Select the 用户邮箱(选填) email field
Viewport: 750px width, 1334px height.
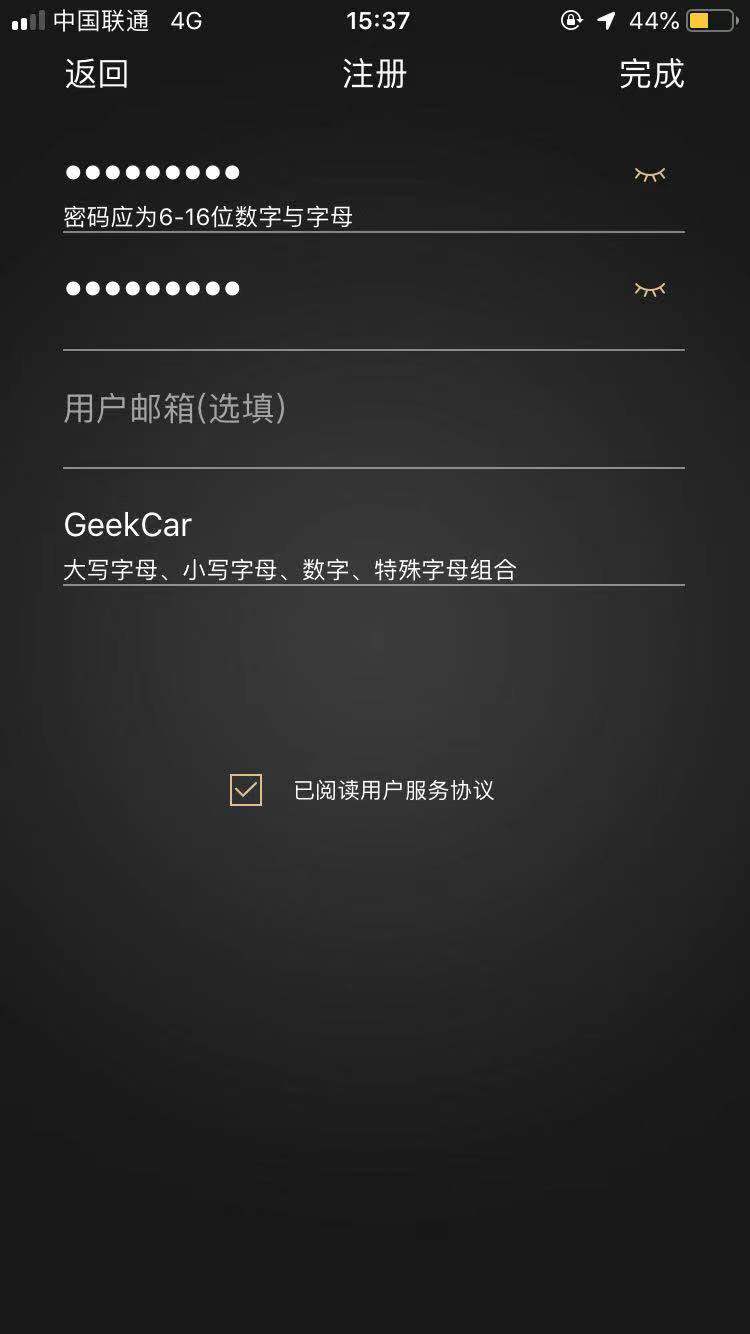tap(374, 408)
